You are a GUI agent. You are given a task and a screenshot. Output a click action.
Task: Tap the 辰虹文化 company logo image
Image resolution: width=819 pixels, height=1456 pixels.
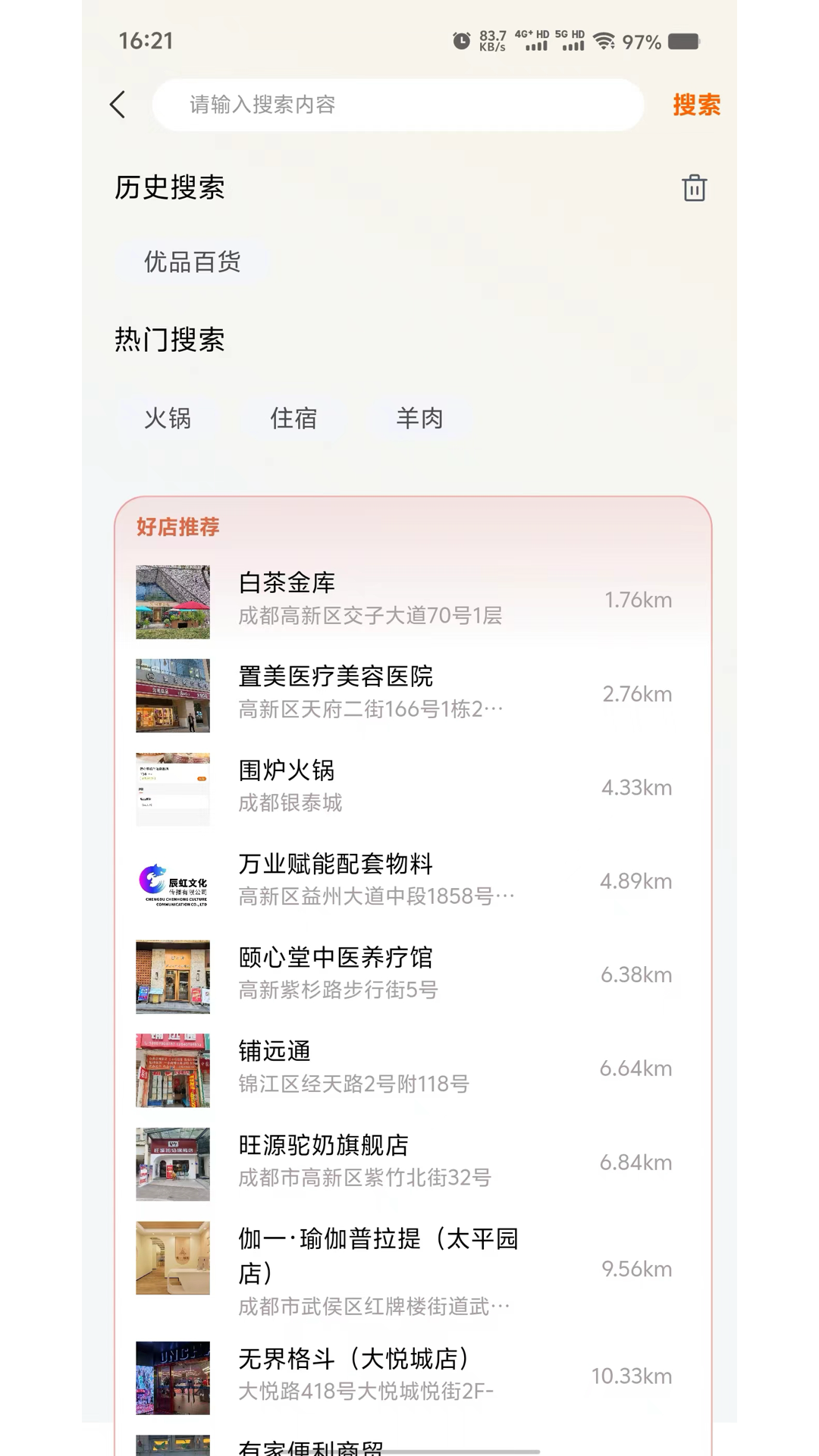point(172,882)
